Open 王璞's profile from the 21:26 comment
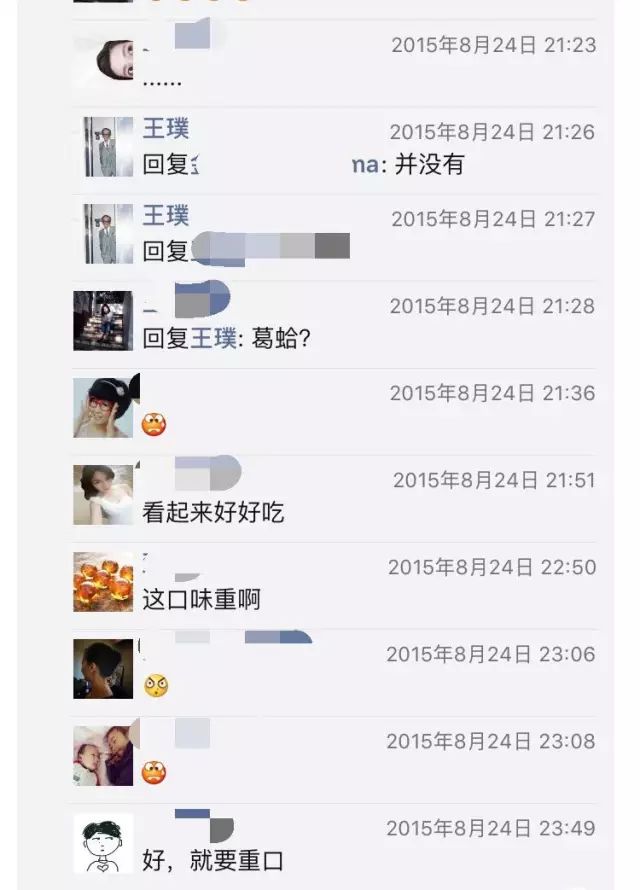This screenshot has height=890, width=640. click(x=165, y=128)
